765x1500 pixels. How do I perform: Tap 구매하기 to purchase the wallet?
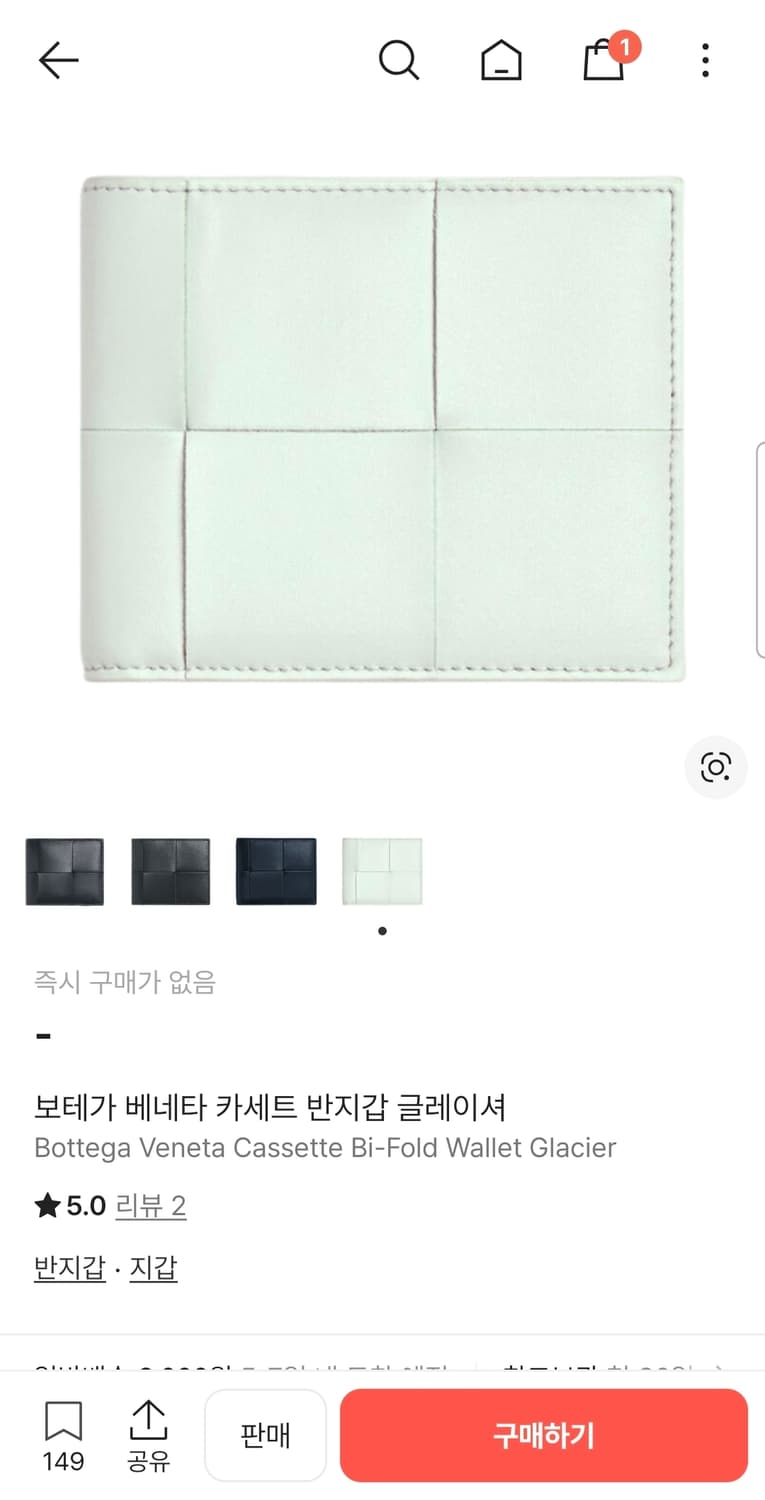[543, 1435]
